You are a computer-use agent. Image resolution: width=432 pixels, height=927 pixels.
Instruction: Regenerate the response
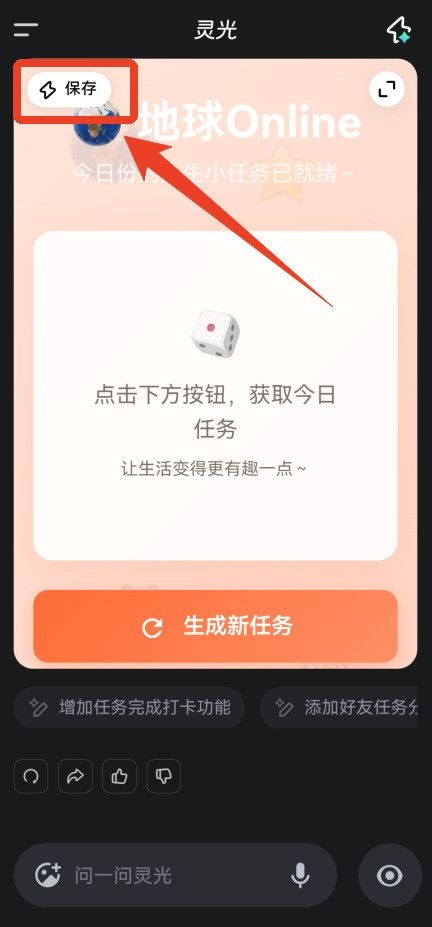[x=31, y=776]
